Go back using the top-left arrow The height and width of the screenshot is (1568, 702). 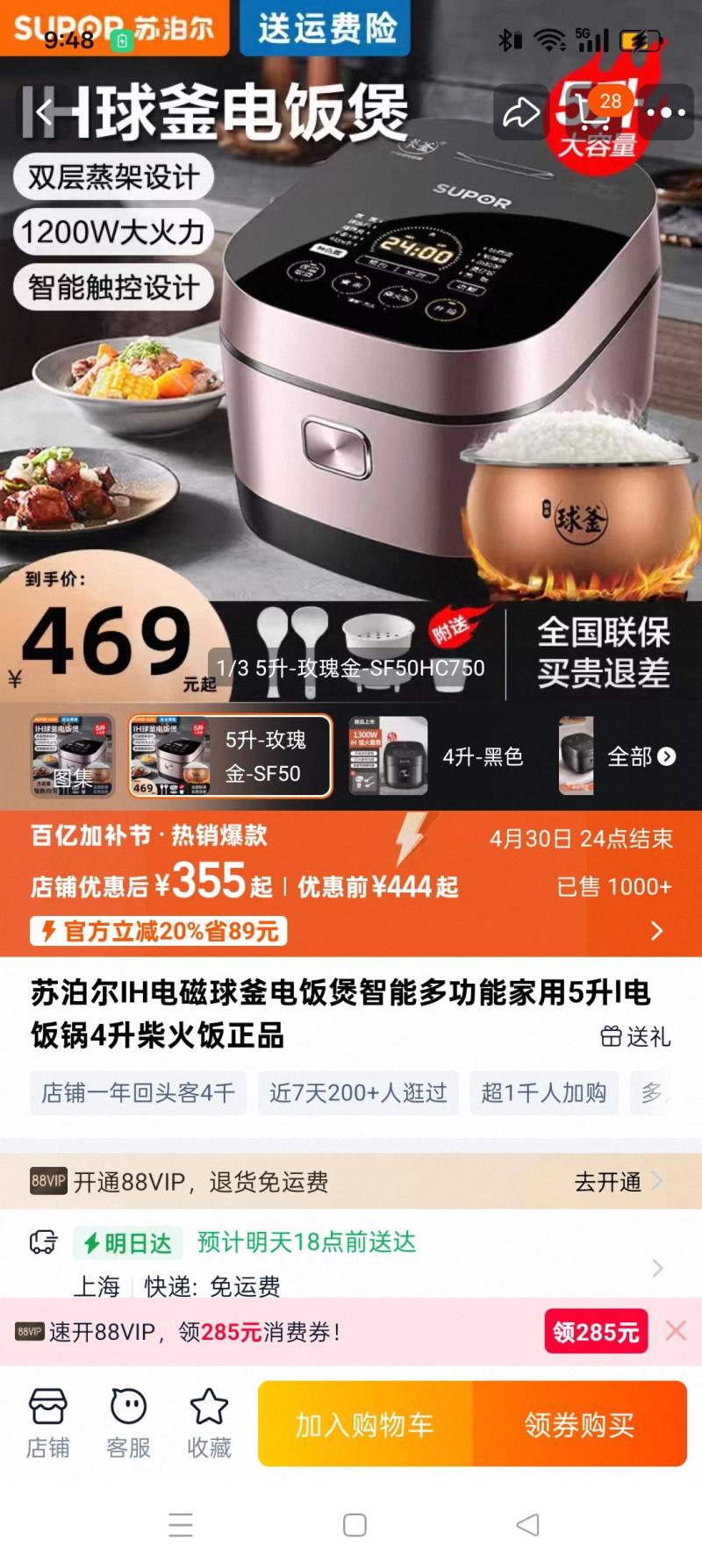point(46,112)
